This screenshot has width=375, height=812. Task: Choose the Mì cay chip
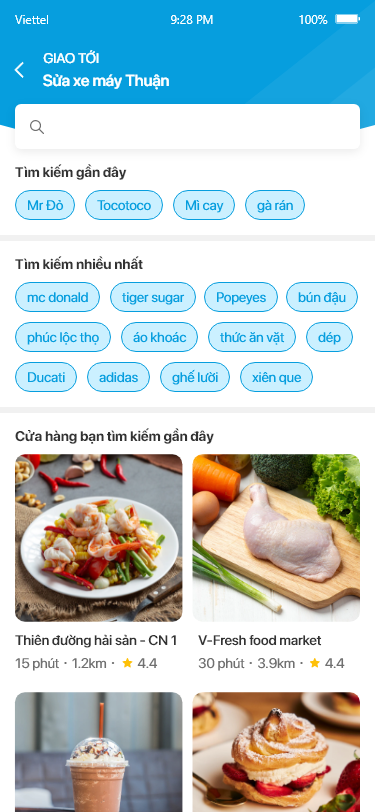[x=204, y=205]
